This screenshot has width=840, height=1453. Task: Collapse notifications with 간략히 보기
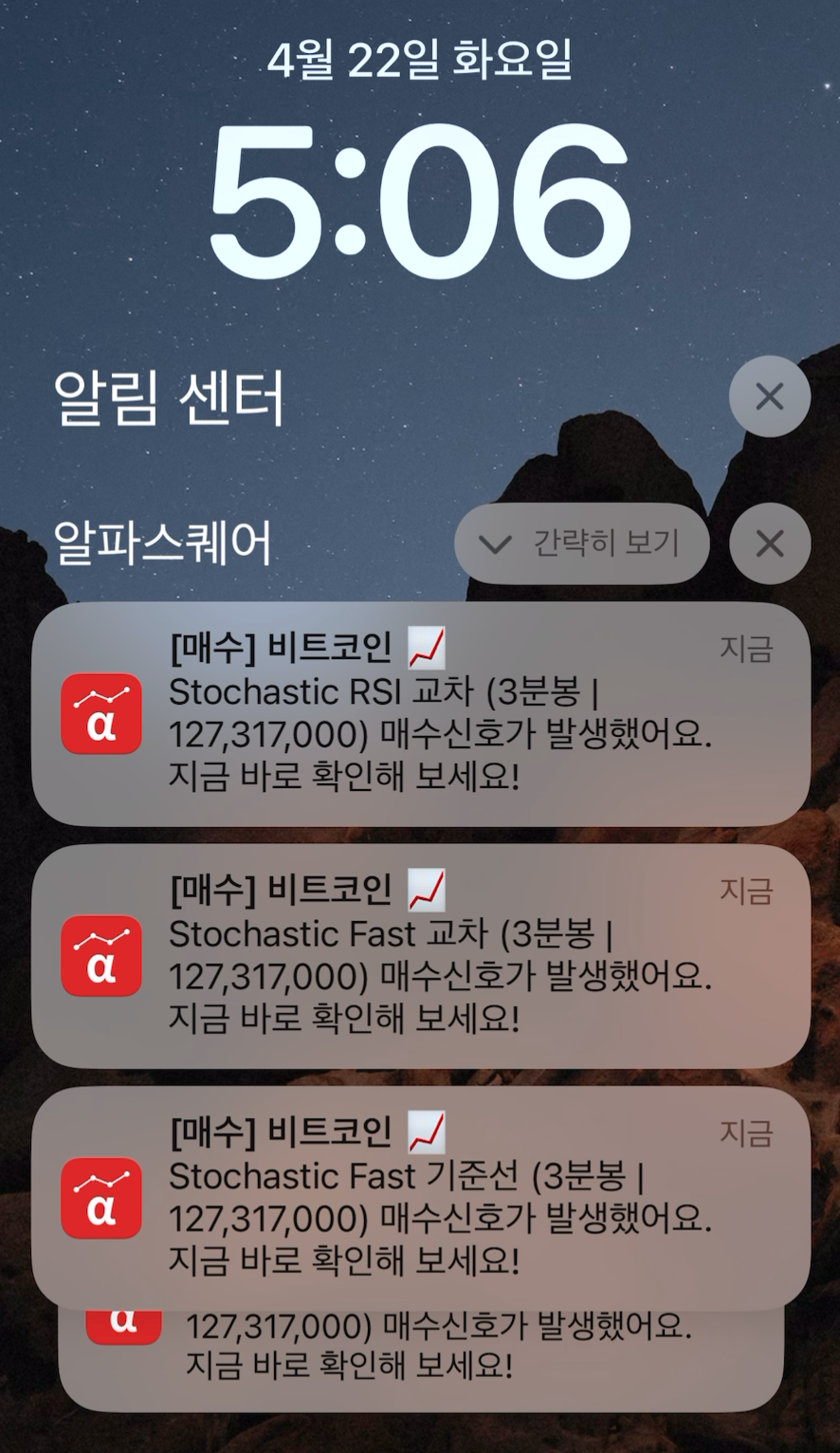pyautogui.click(x=581, y=543)
